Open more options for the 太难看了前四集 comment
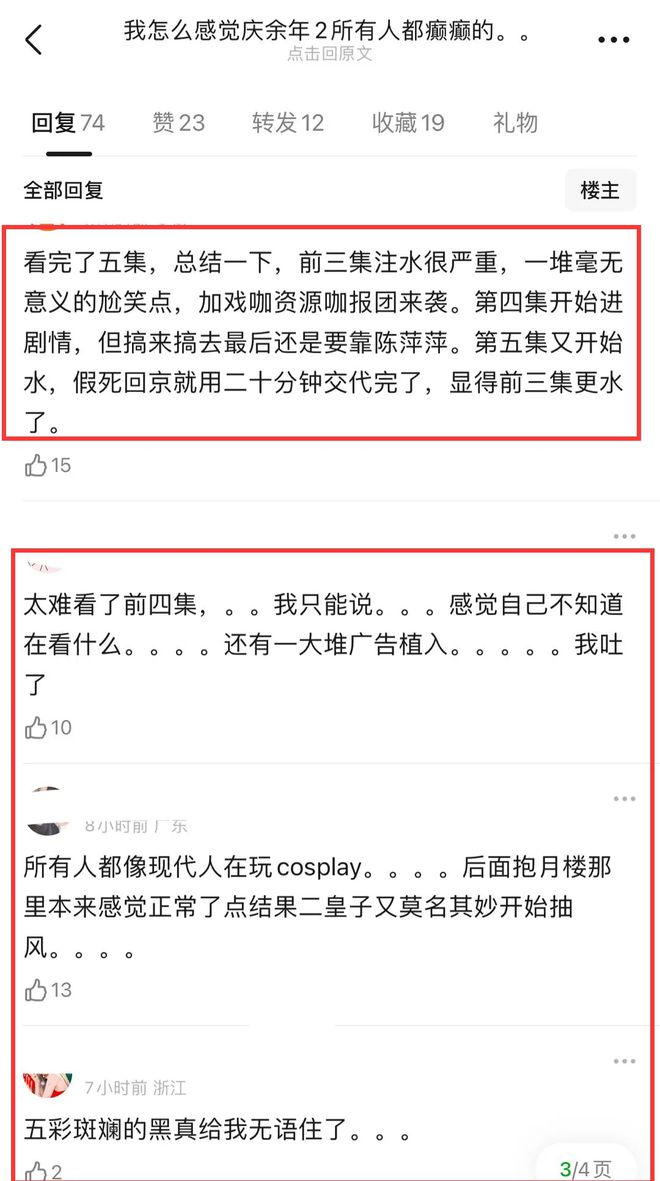This screenshot has height=1181, width=660. (625, 537)
